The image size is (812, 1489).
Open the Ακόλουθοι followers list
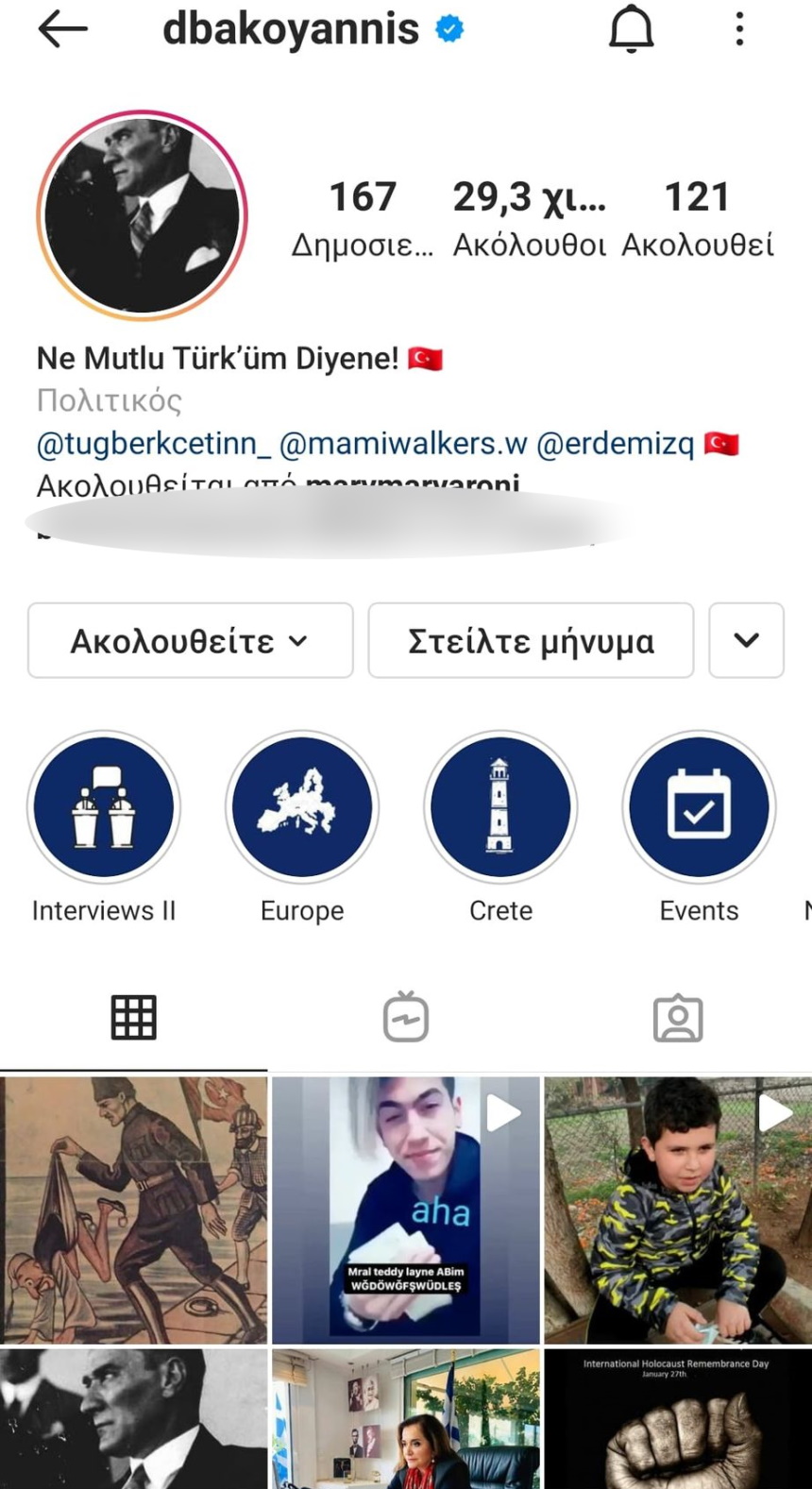click(x=529, y=217)
